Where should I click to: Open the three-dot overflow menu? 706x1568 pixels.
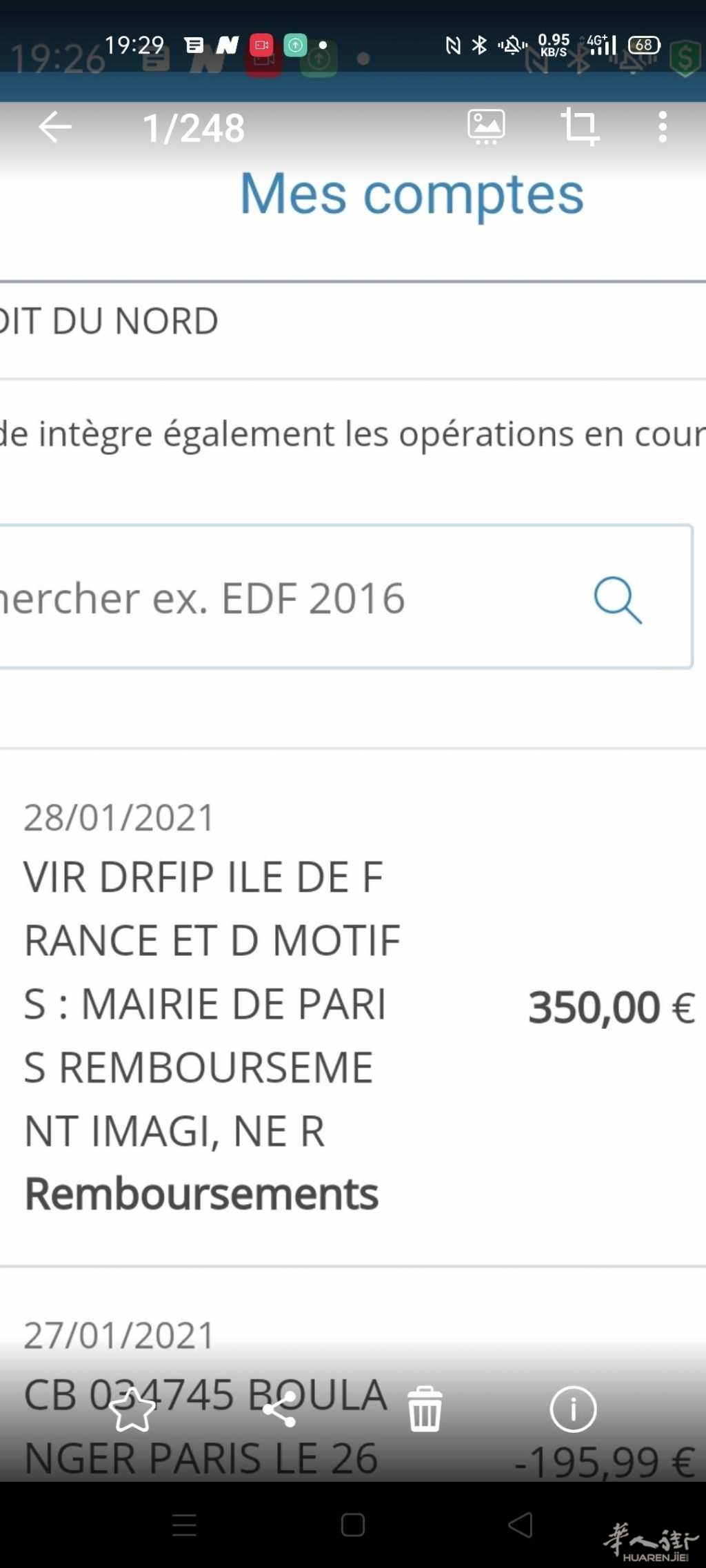point(663,127)
